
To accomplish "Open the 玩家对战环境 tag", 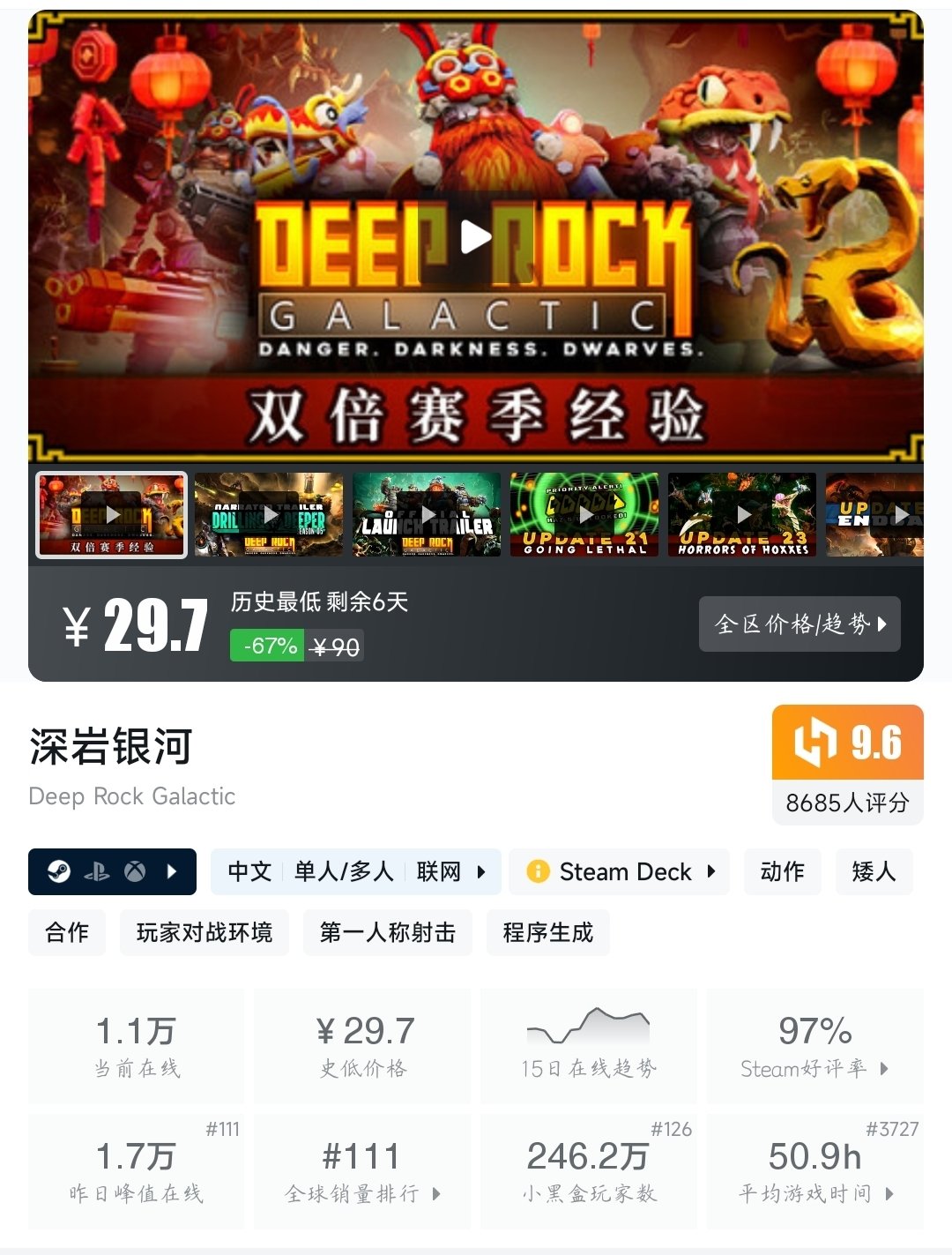I will (205, 933).
